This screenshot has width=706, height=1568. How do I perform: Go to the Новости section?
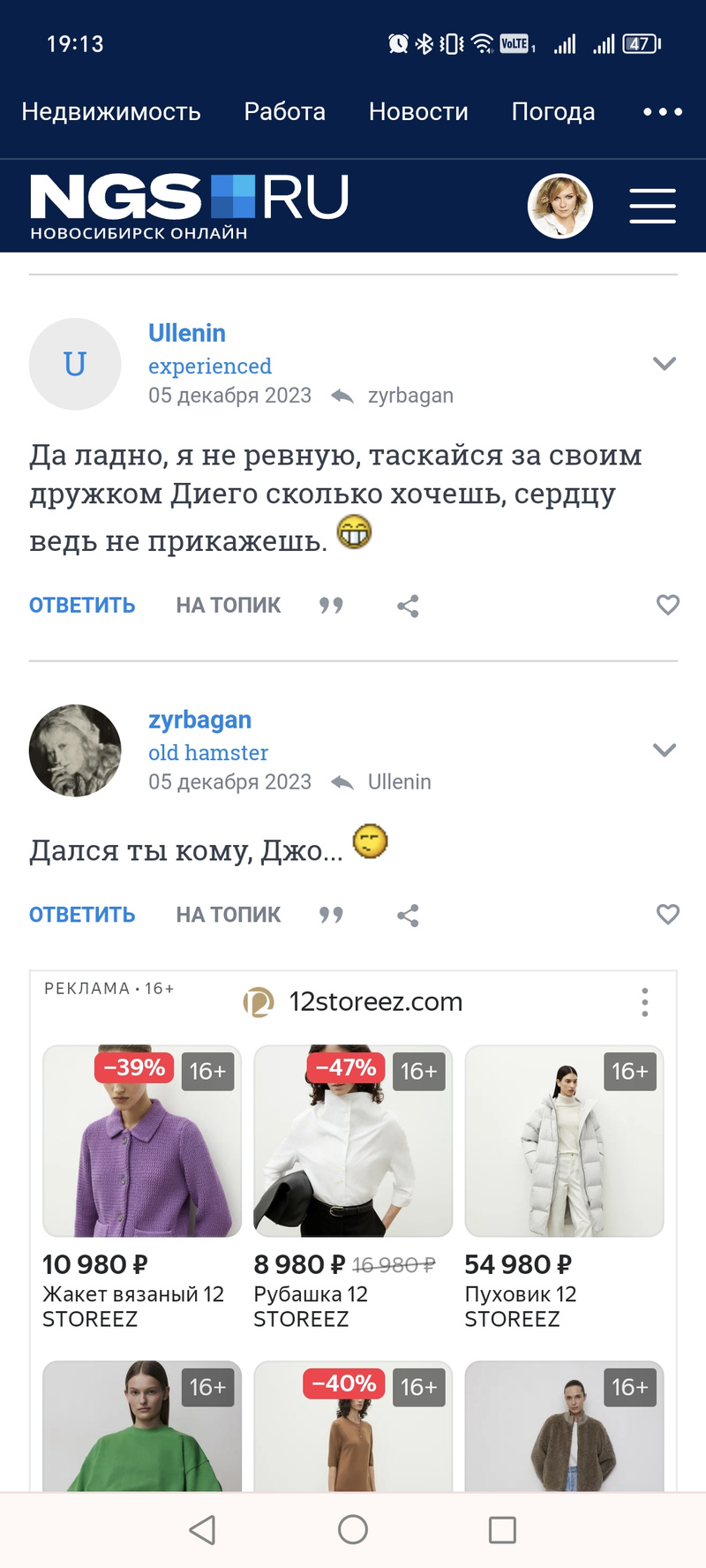(418, 112)
